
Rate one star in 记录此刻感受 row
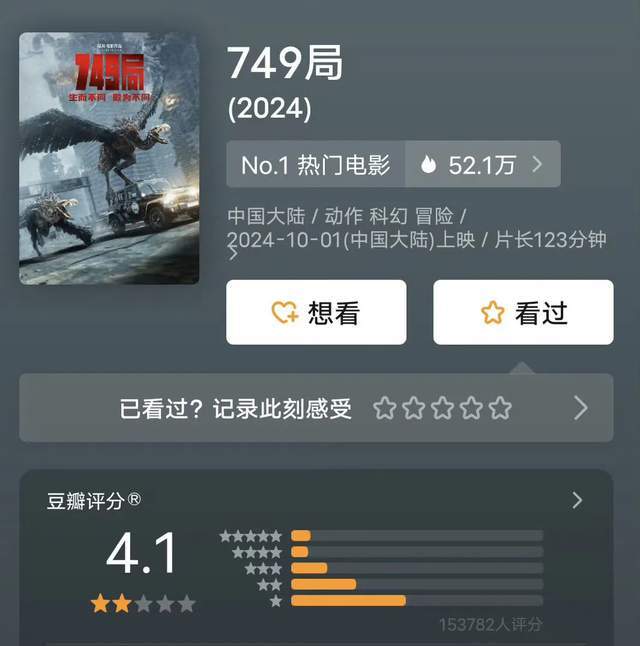pos(384,408)
